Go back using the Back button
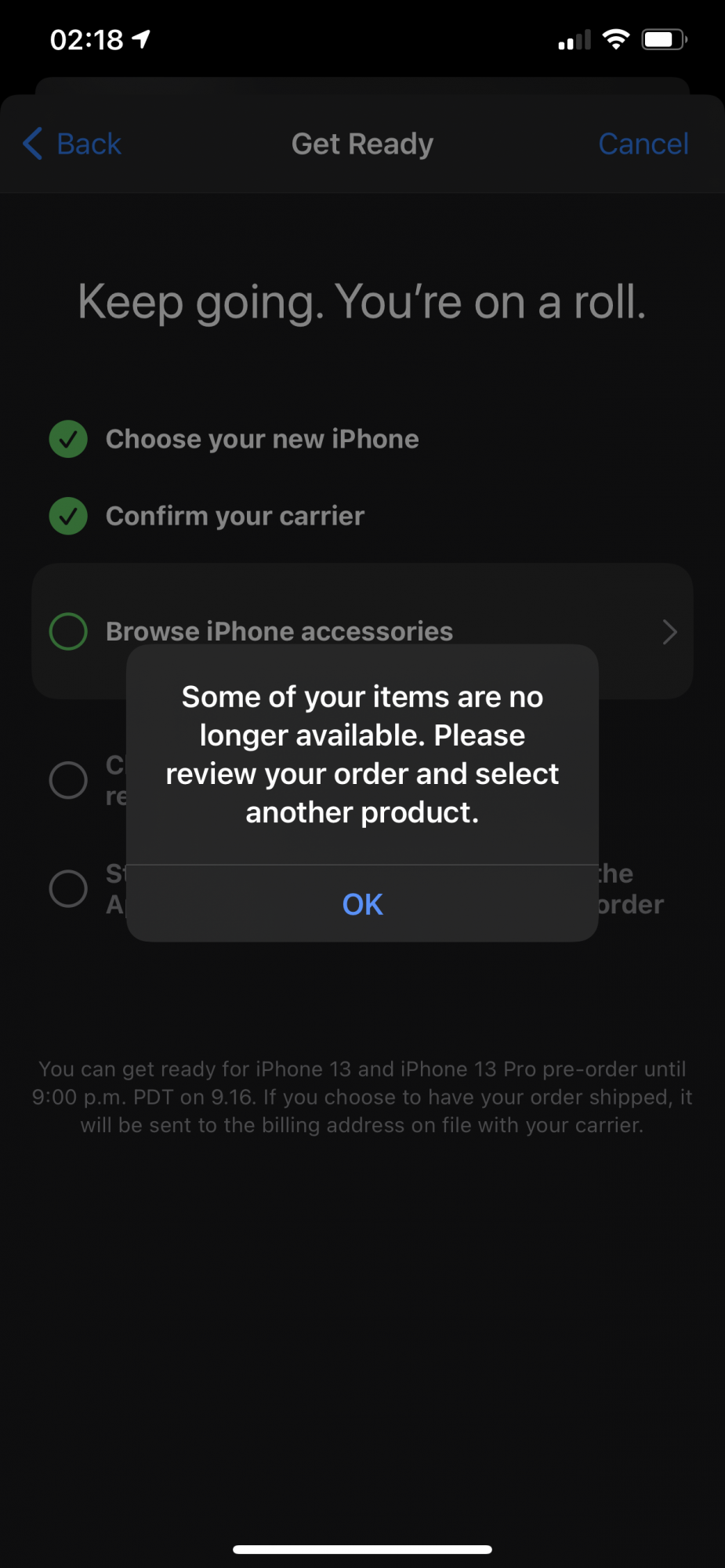This screenshot has height=1568, width=725. (x=73, y=144)
